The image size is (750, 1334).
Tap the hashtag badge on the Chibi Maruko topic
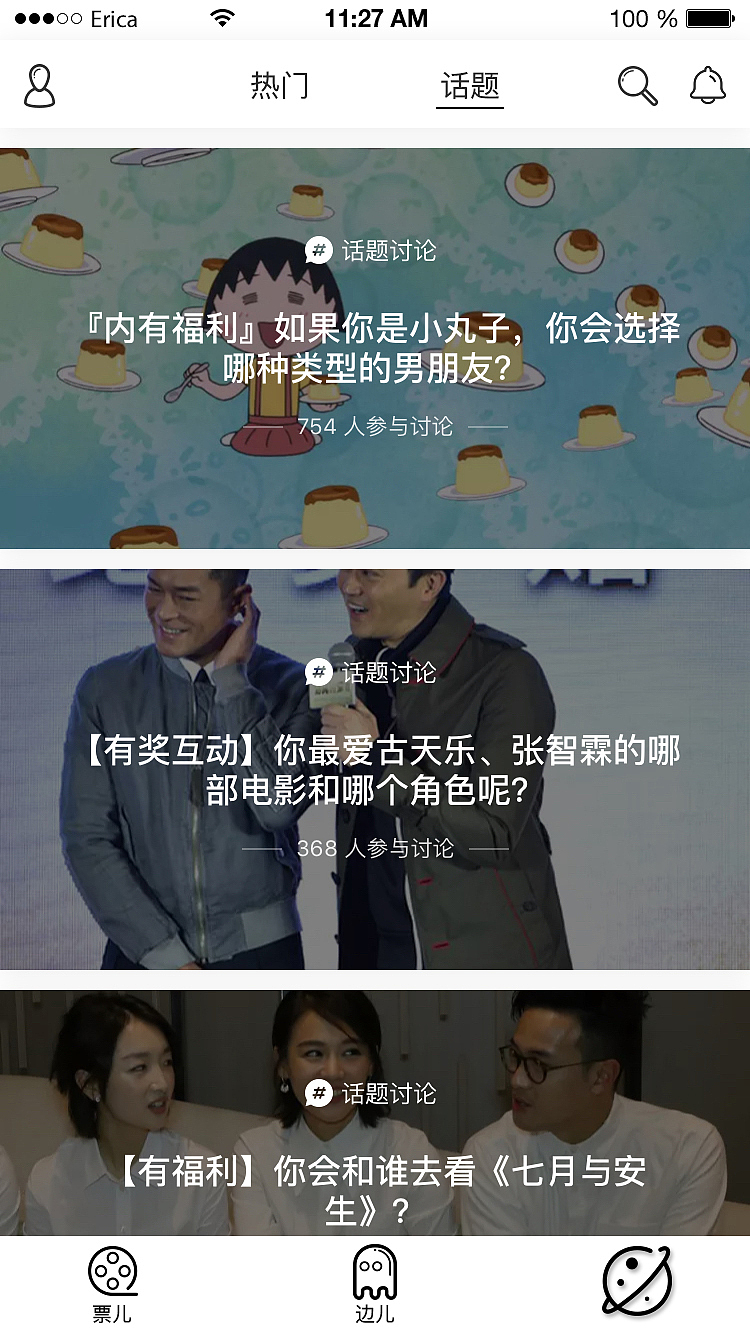coord(318,251)
